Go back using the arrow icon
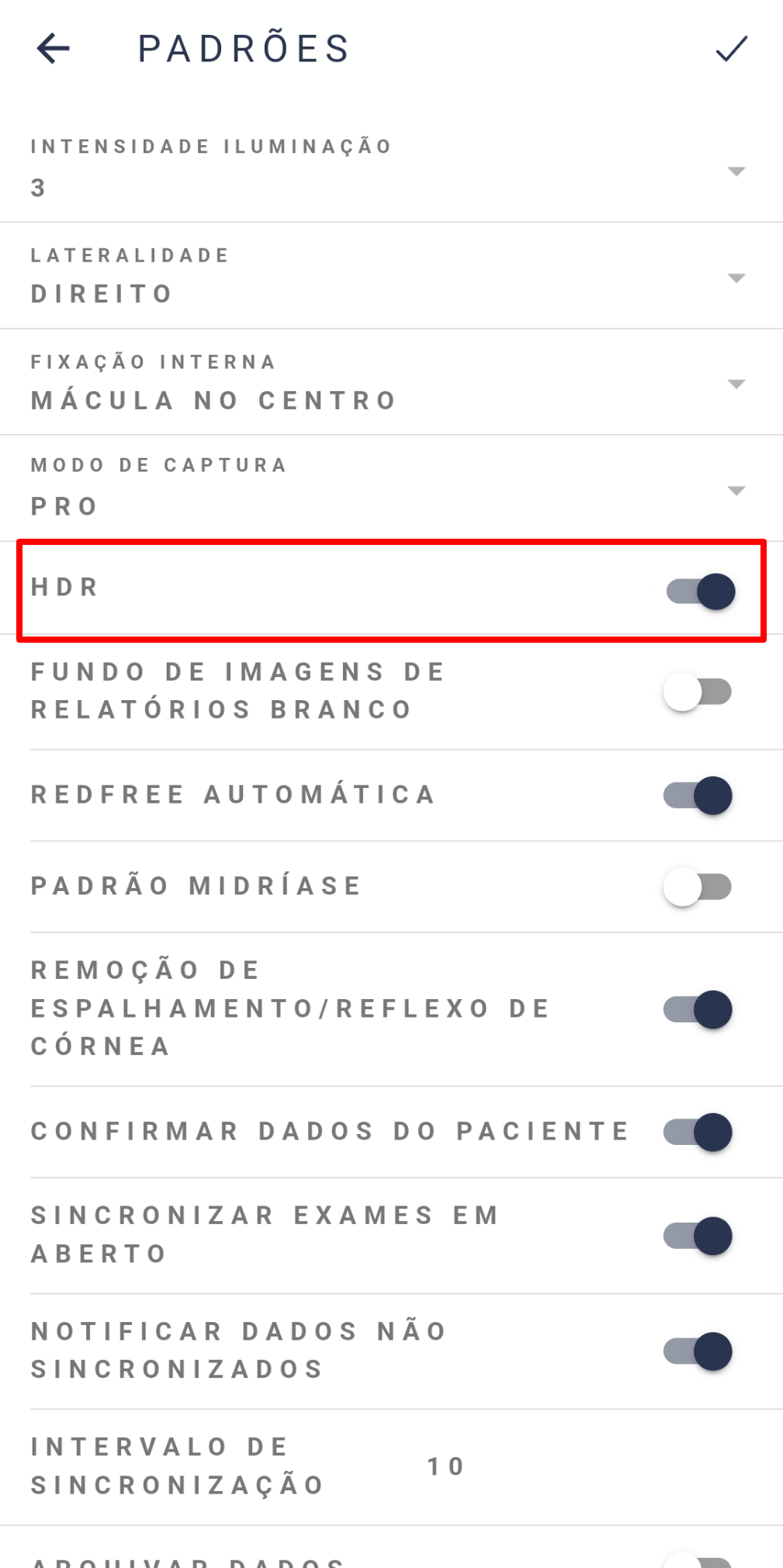 (54, 48)
